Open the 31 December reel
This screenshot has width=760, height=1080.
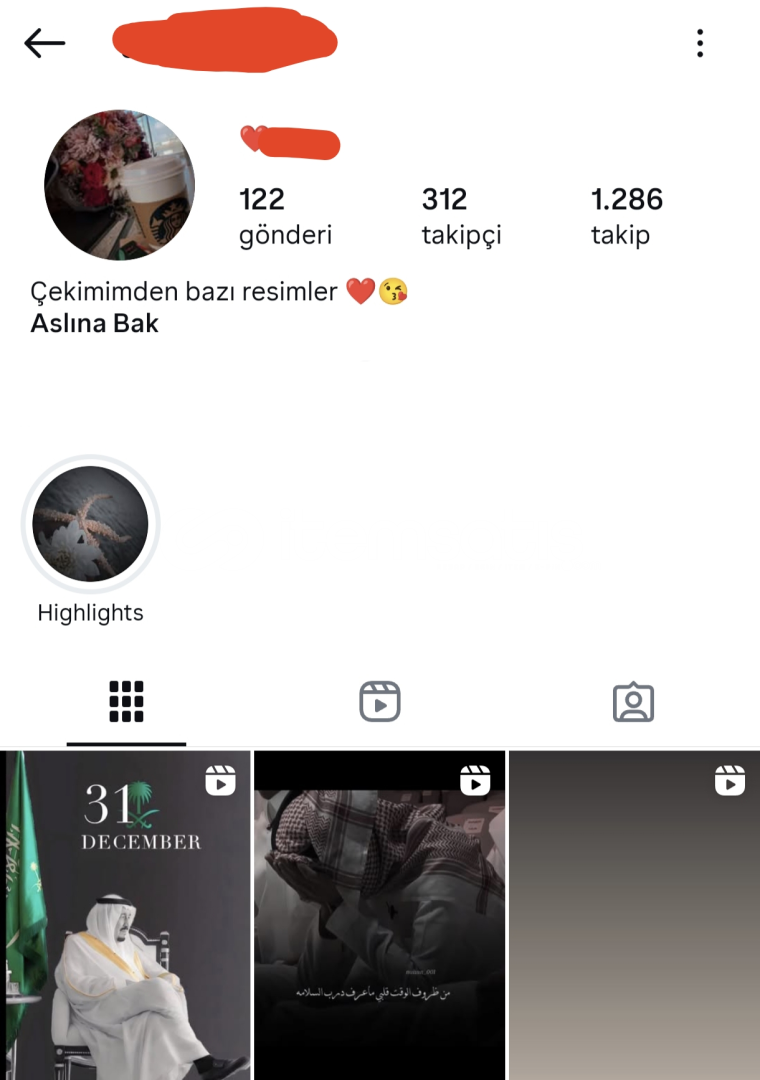[x=125, y=915]
